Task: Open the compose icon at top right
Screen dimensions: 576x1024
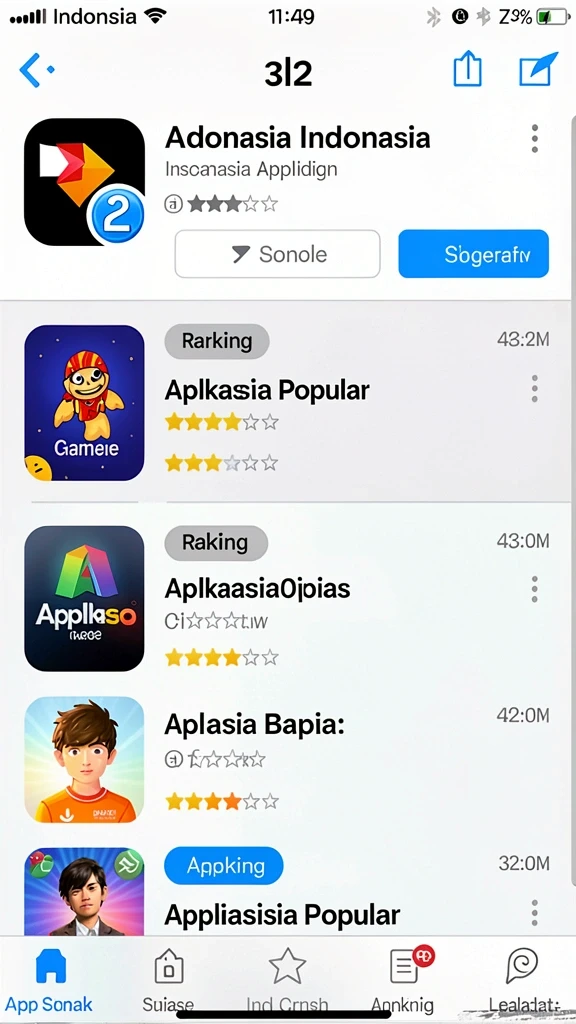Action: (538, 69)
